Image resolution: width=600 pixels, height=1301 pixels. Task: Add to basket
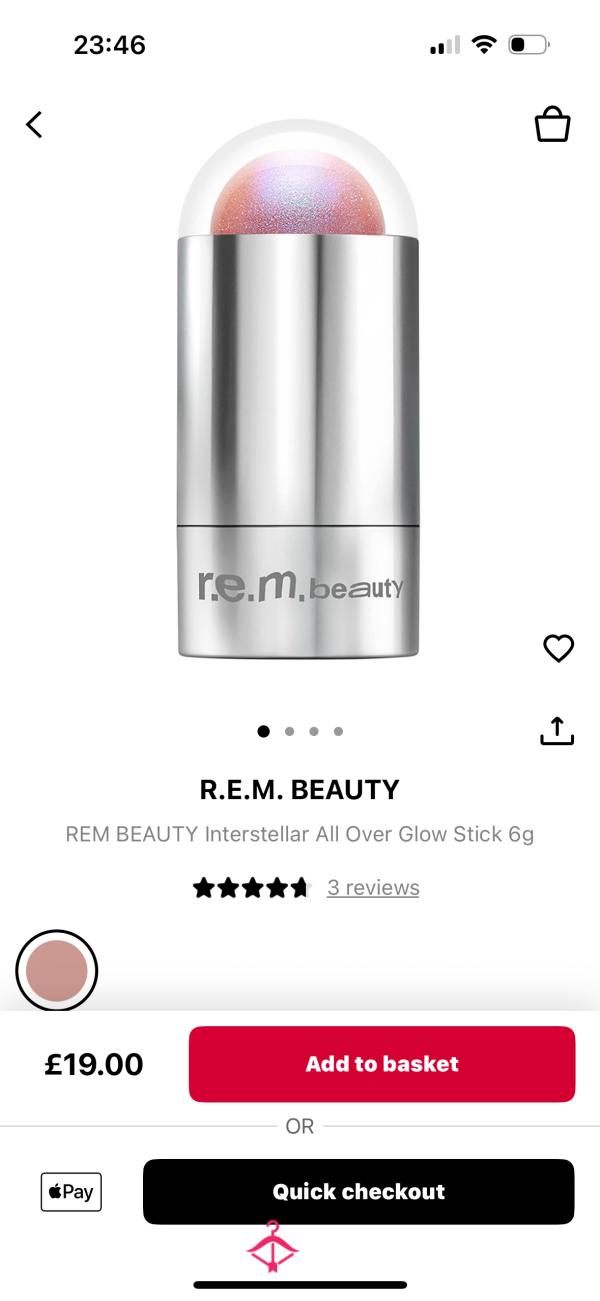click(382, 1064)
